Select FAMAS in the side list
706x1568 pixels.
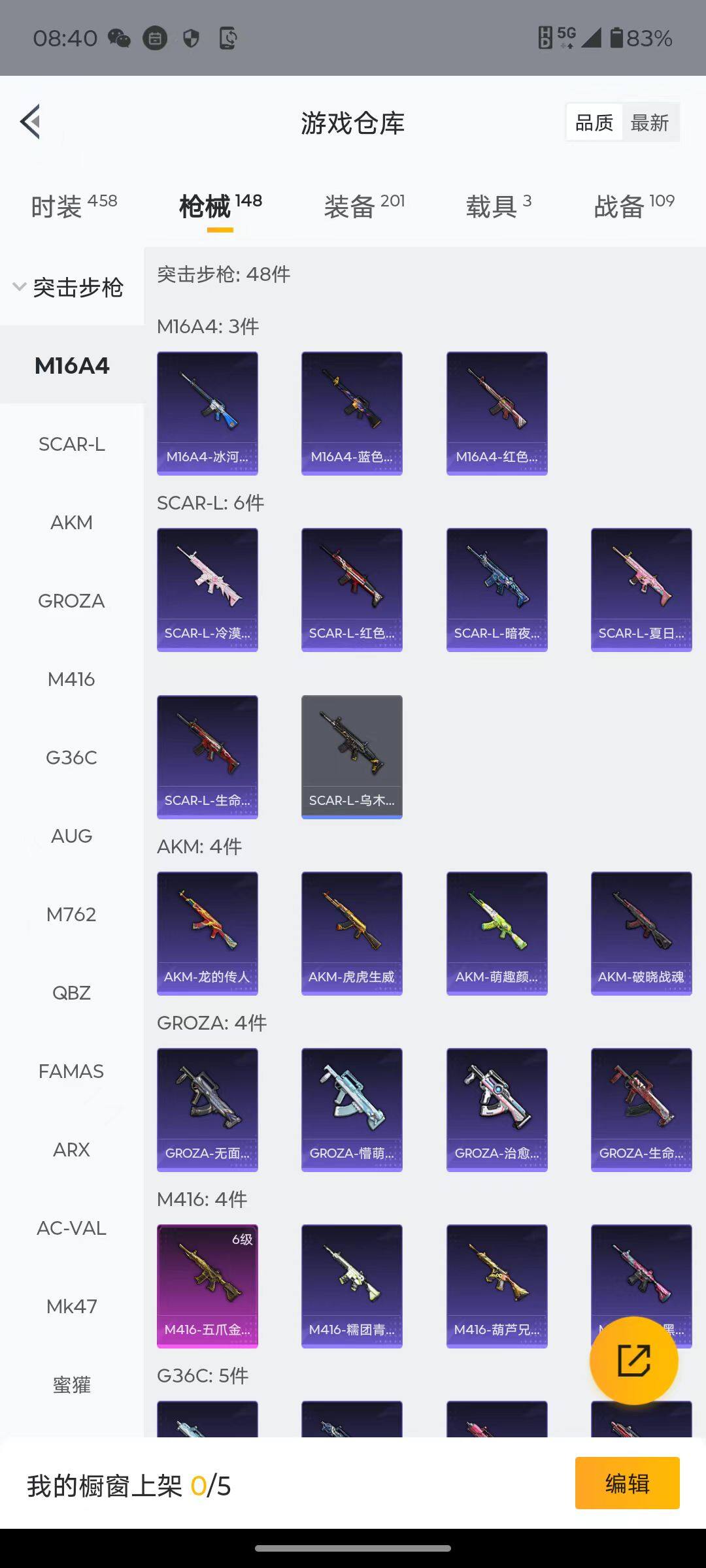71,1071
